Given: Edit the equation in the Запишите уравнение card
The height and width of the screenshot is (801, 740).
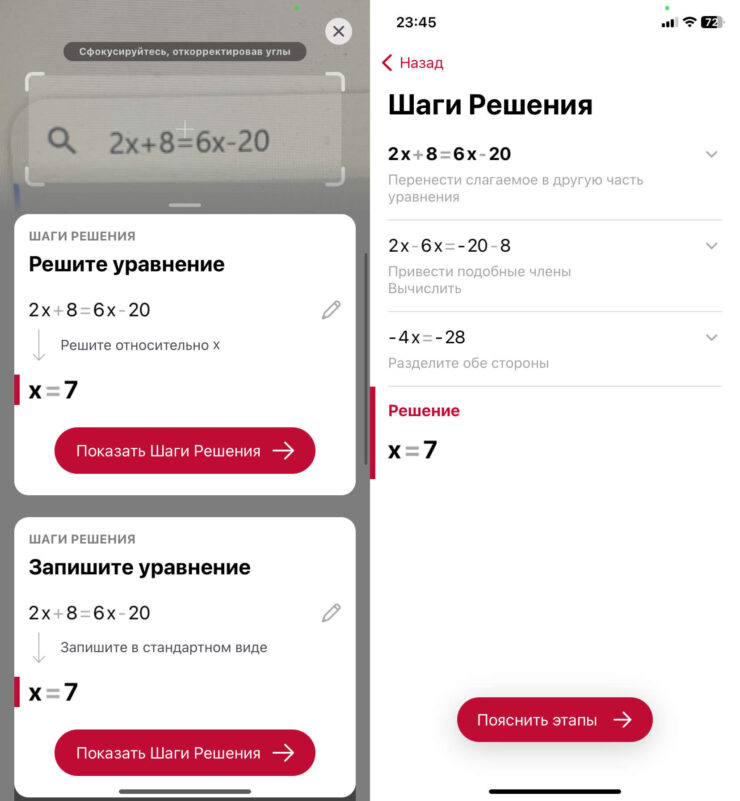Looking at the screenshot, I should click(331, 613).
